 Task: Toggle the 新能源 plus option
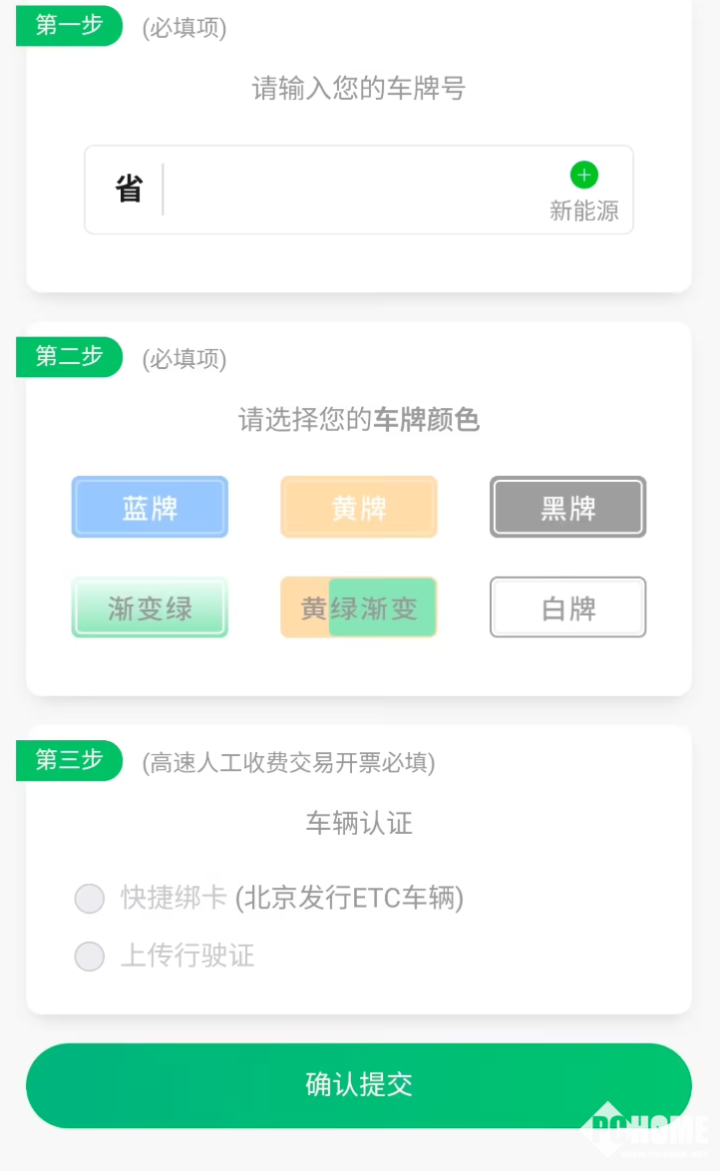click(584, 176)
